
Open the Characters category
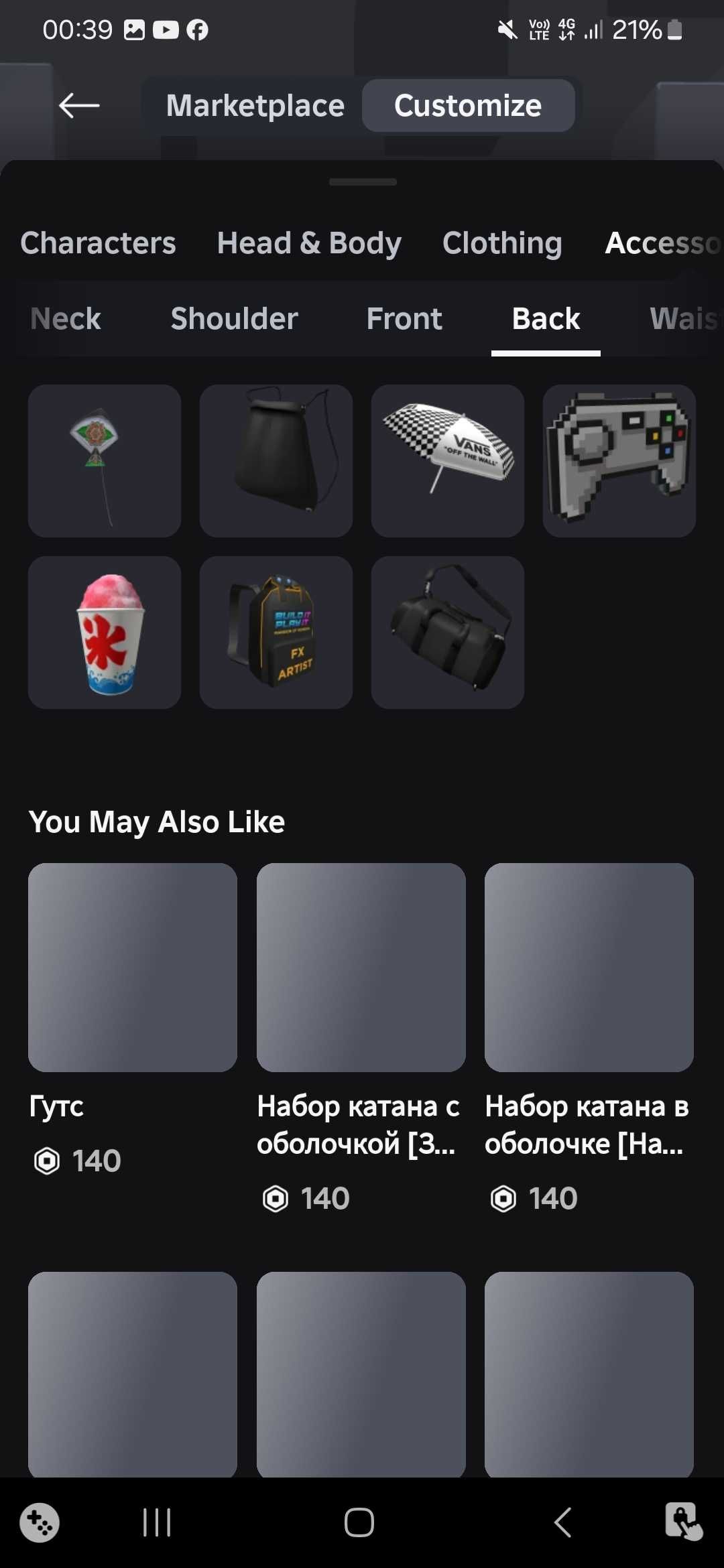pos(98,243)
